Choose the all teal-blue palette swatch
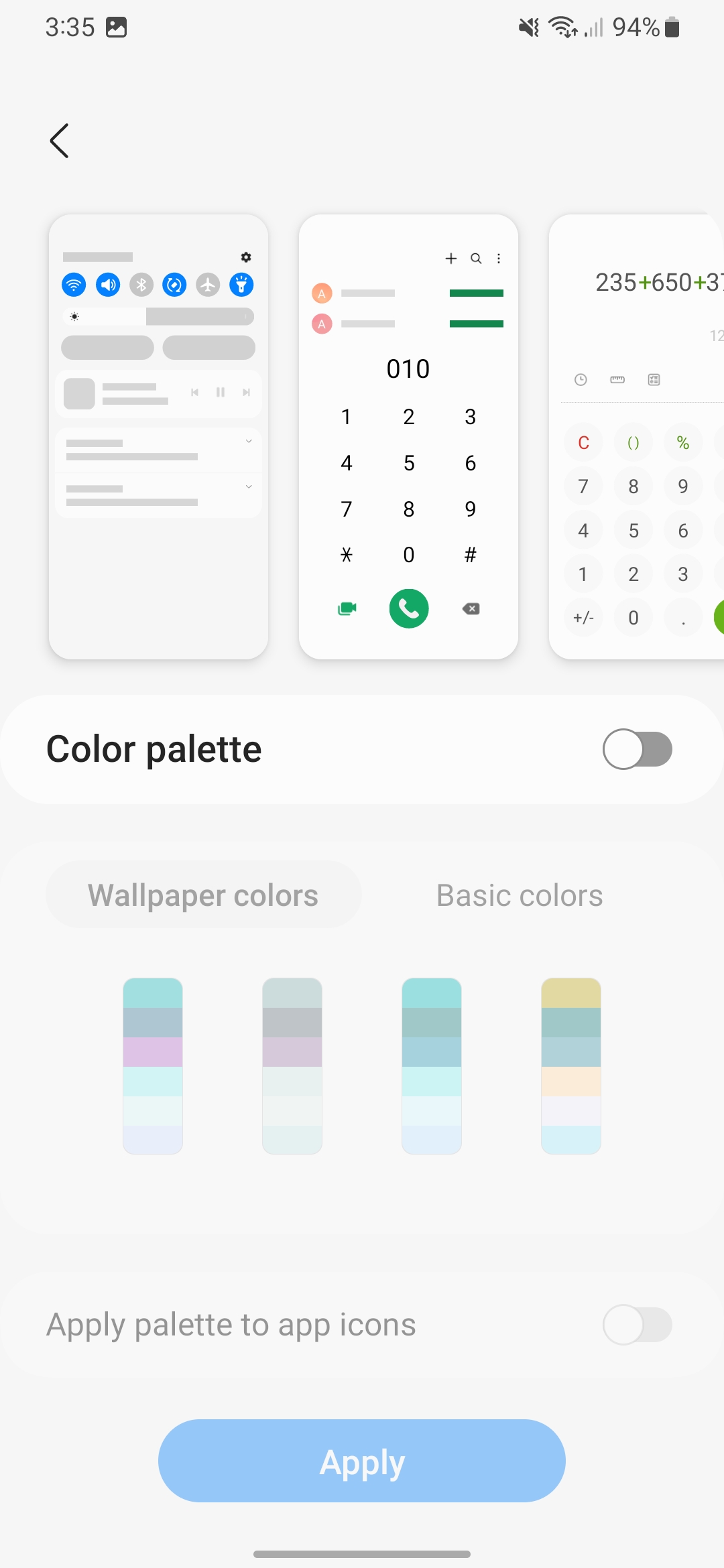This screenshot has width=724, height=1568. point(432,1066)
